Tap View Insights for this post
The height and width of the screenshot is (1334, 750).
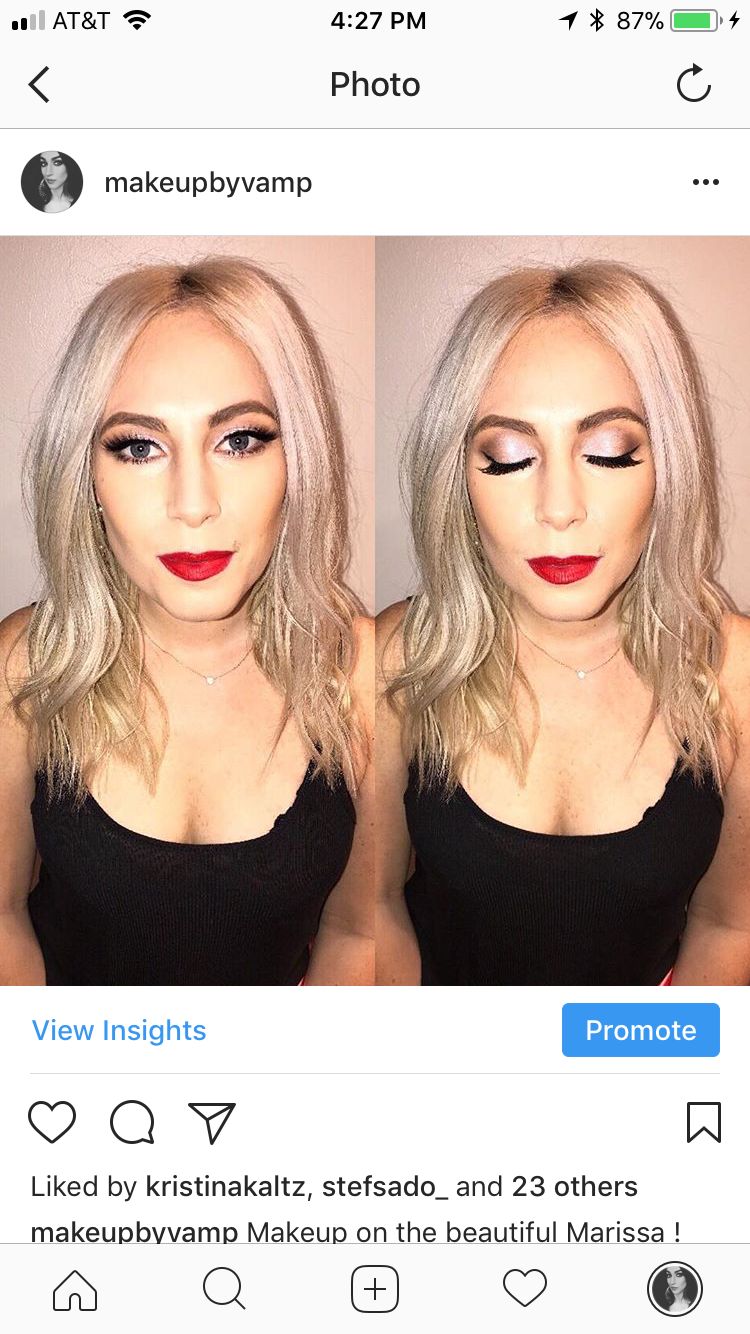pos(119,1030)
